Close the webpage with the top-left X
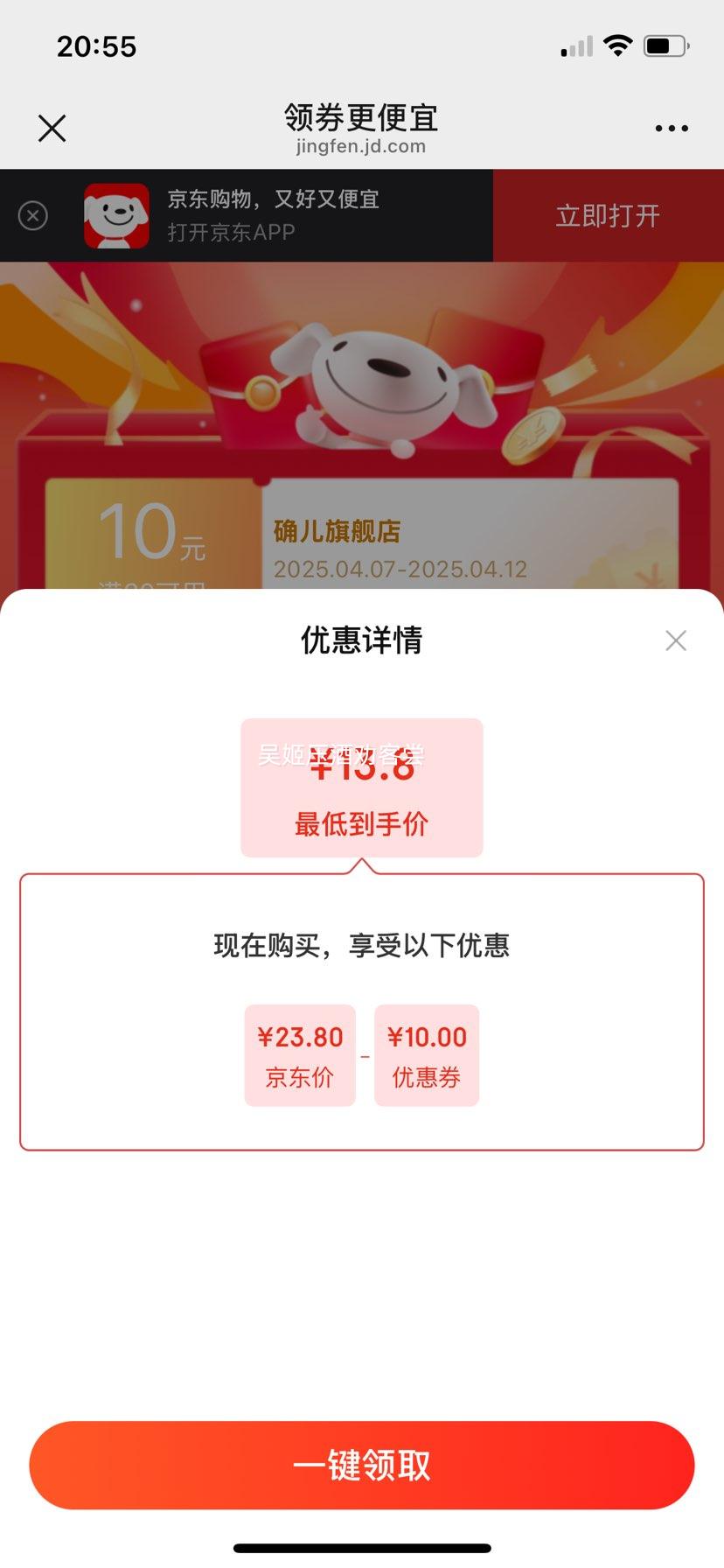Viewport: 724px width, 1568px height. (52, 128)
